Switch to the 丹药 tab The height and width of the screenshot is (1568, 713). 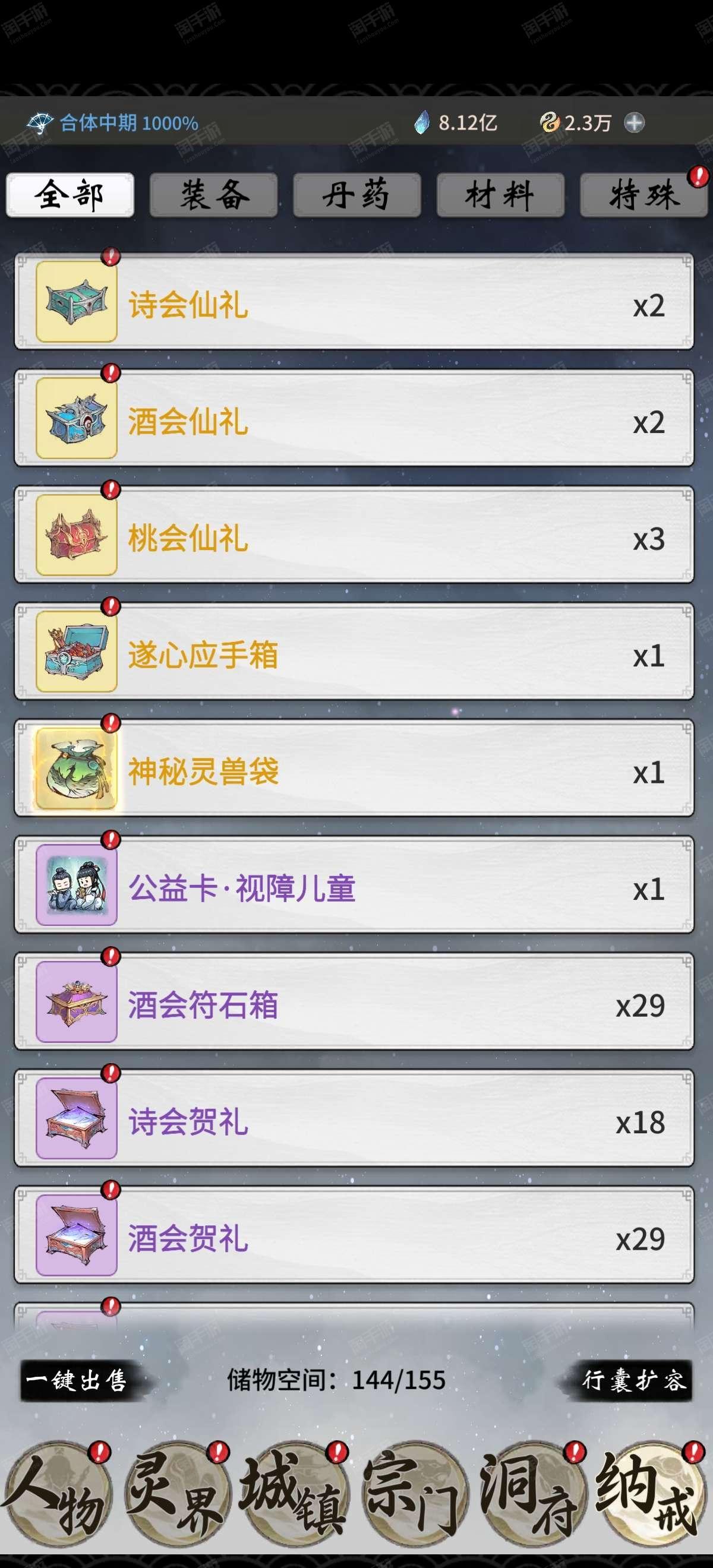tap(357, 195)
